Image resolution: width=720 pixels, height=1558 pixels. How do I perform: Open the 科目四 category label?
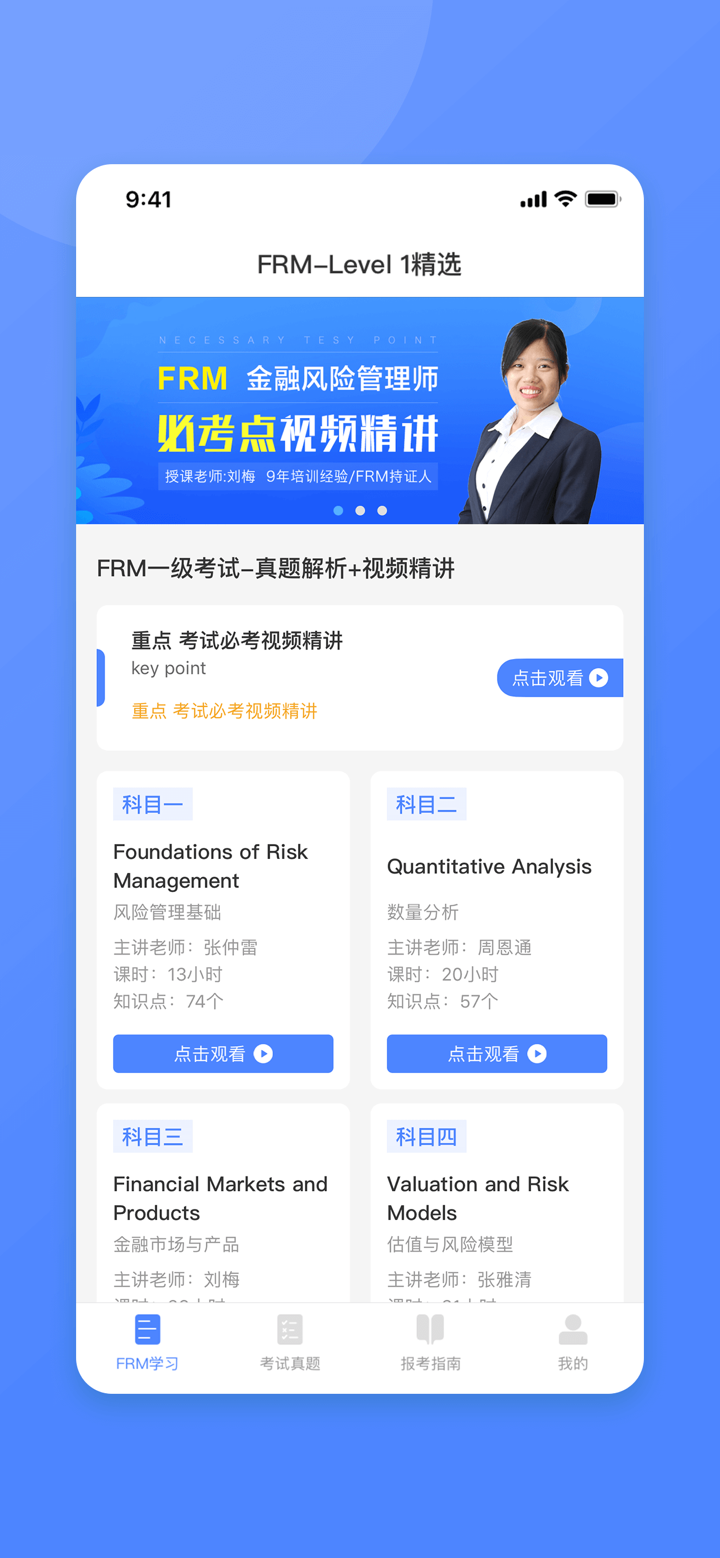tap(426, 1136)
